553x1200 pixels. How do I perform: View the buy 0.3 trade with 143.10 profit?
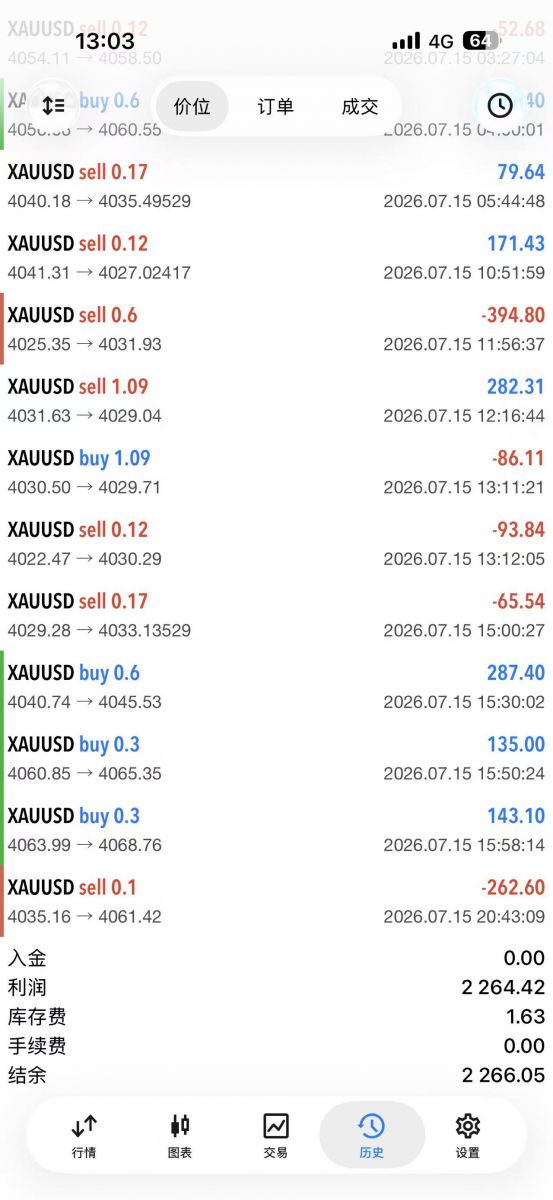pyautogui.click(x=276, y=830)
